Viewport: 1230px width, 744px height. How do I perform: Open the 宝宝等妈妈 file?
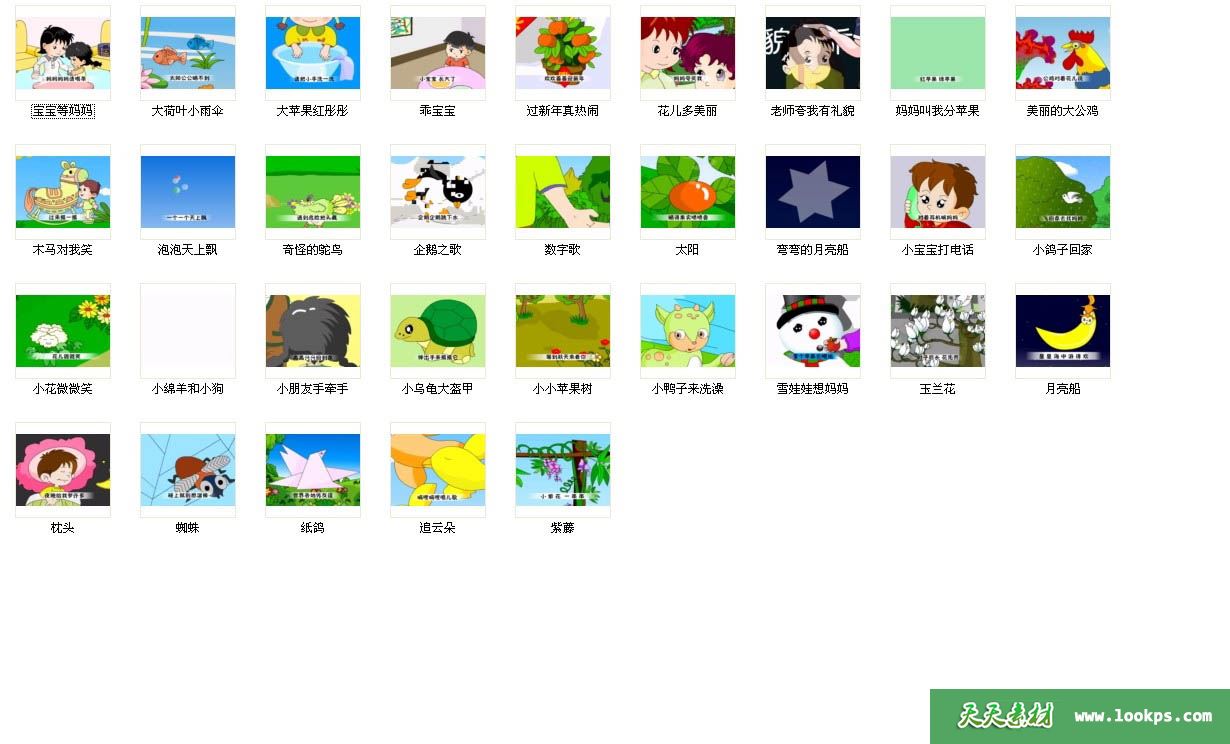[x=62, y=53]
